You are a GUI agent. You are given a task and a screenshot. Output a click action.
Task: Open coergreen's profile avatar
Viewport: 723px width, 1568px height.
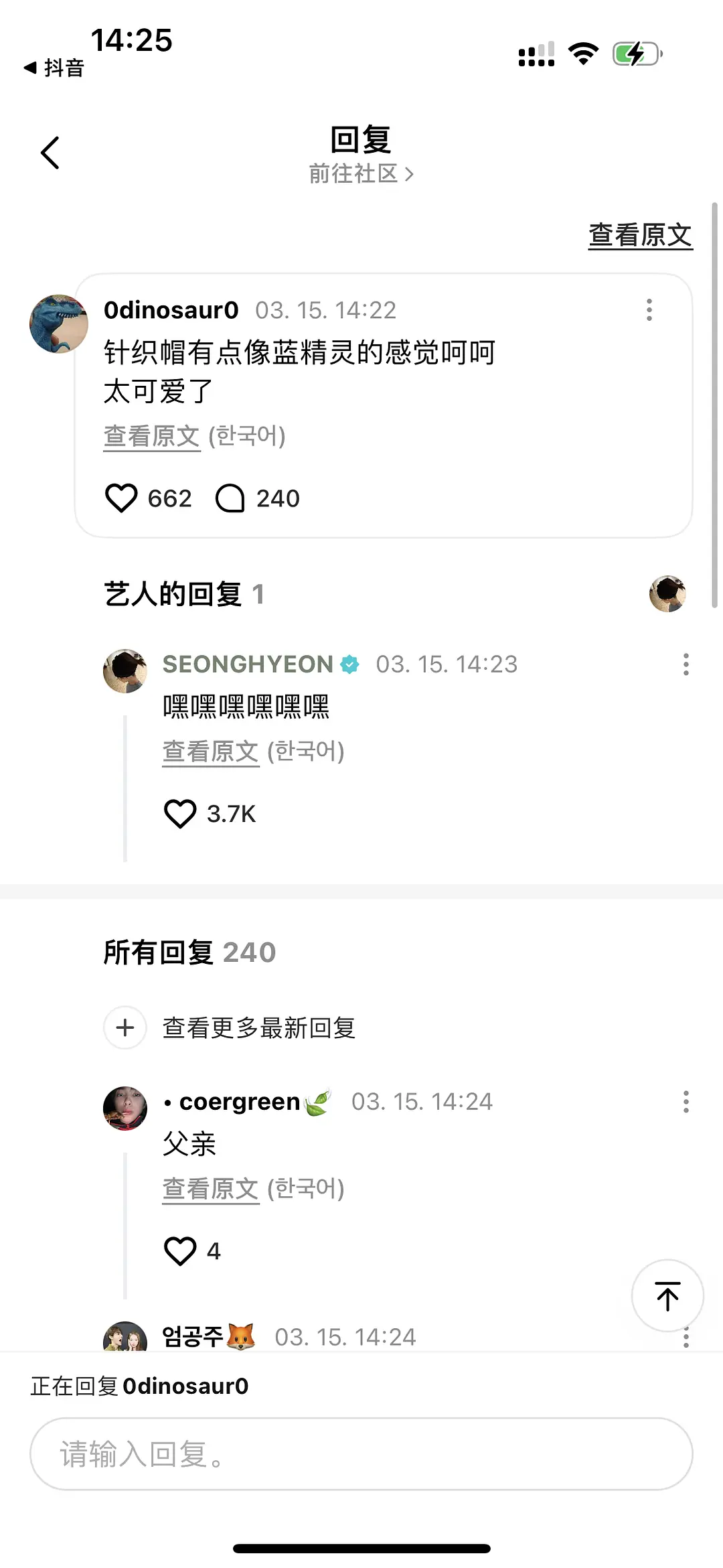[125, 1108]
